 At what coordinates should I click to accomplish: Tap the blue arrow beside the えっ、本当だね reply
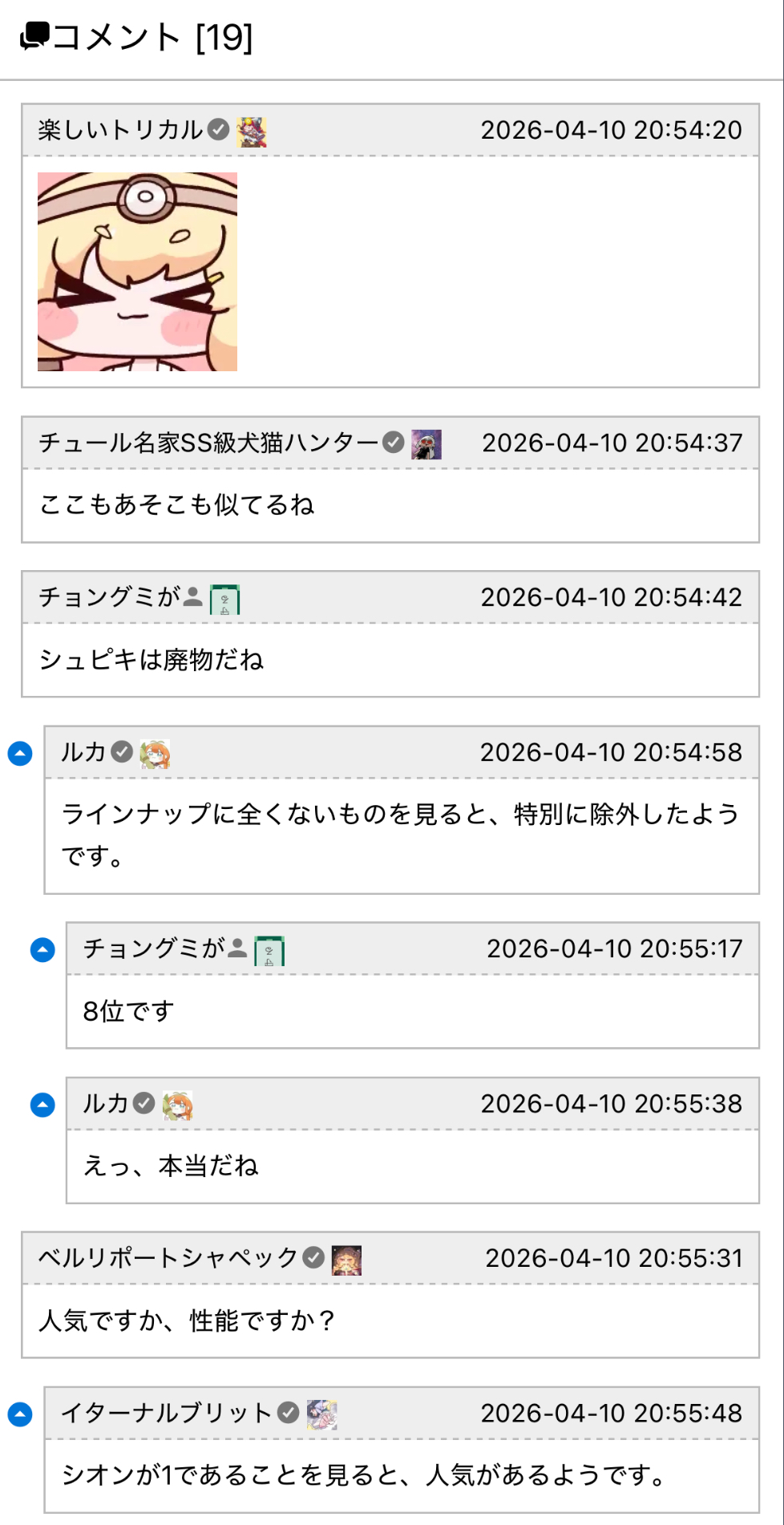pos(42,1105)
